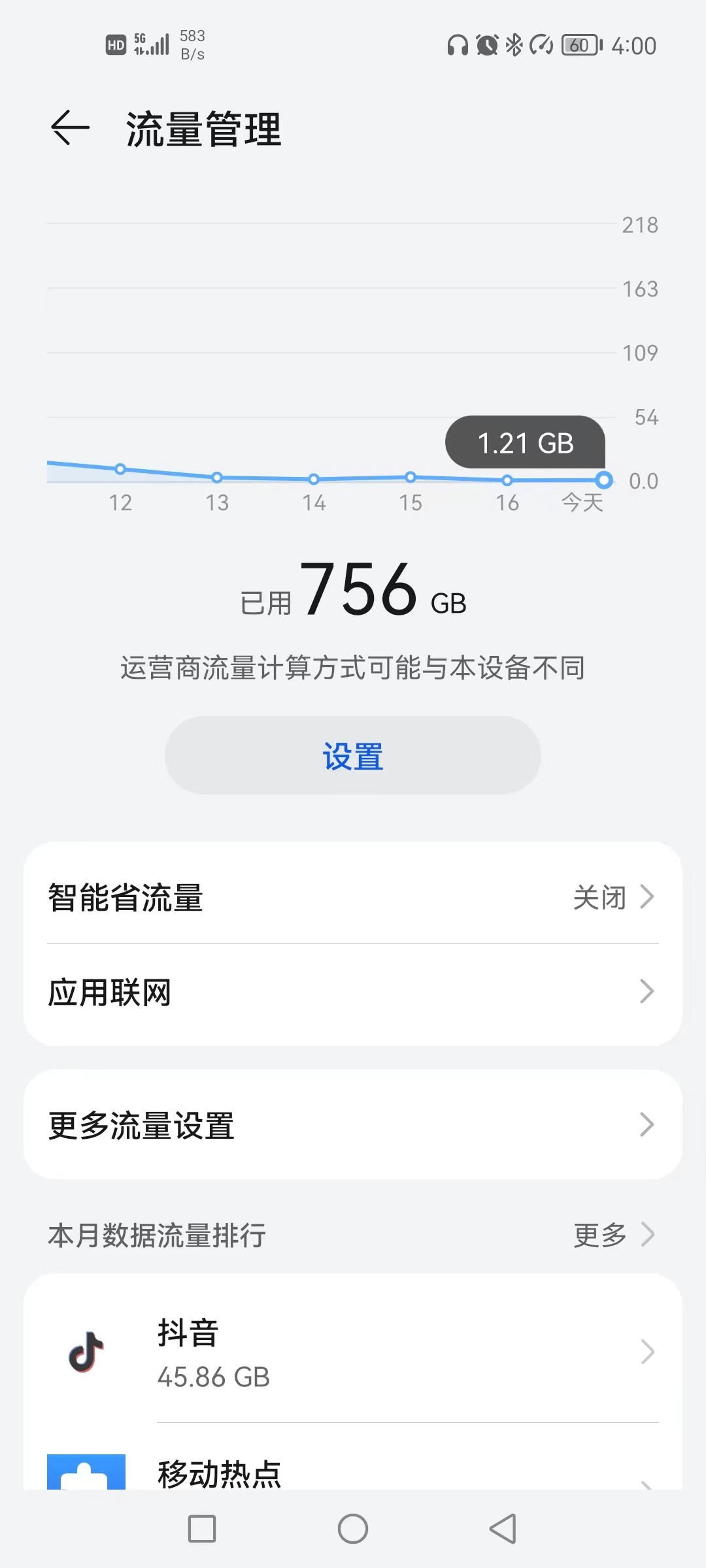Tap the alarm clock status bar icon

[485, 44]
